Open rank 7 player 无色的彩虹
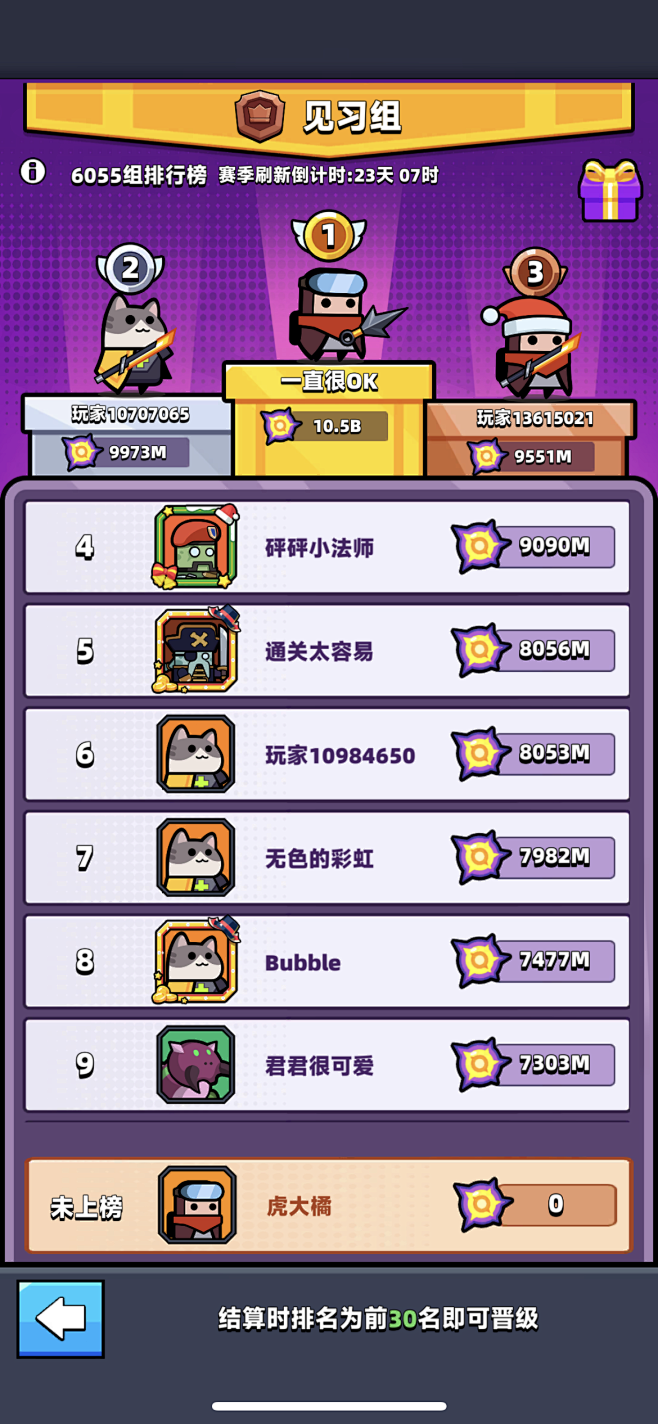This screenshot has height=1424, width=658. pyautogui.click(x=327, y=858)
